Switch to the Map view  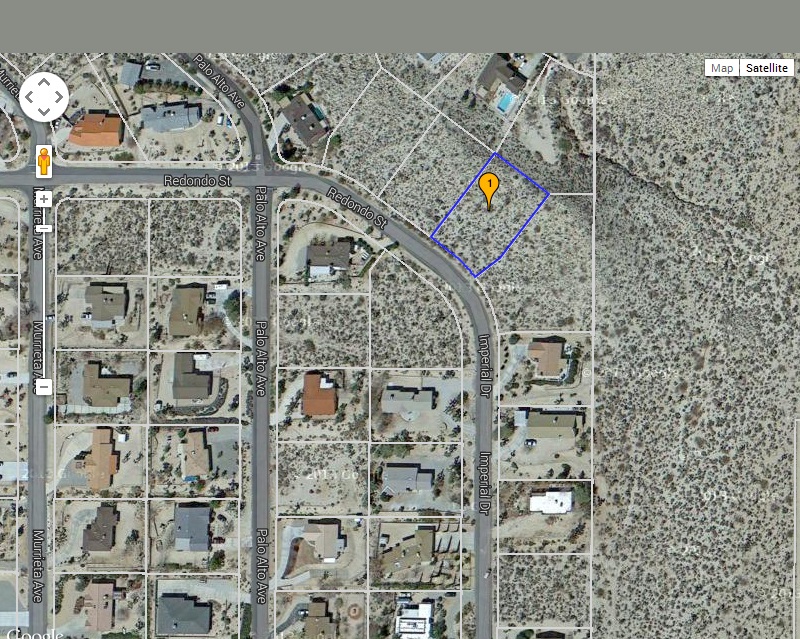pos(722,68)
